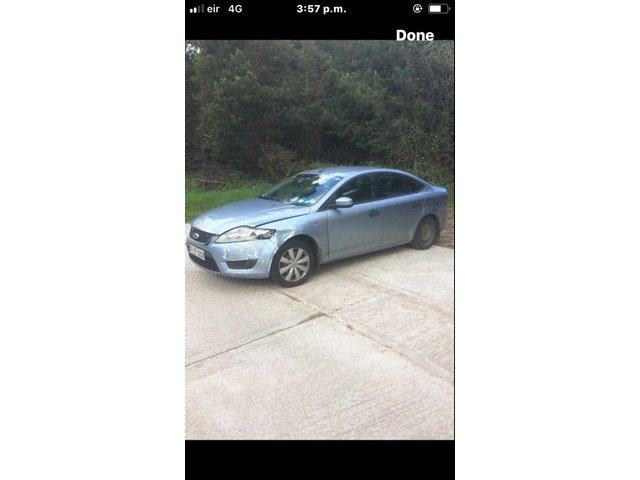Tap Done to close the photo viewer
640x480 pixels.
coord(414,35)
